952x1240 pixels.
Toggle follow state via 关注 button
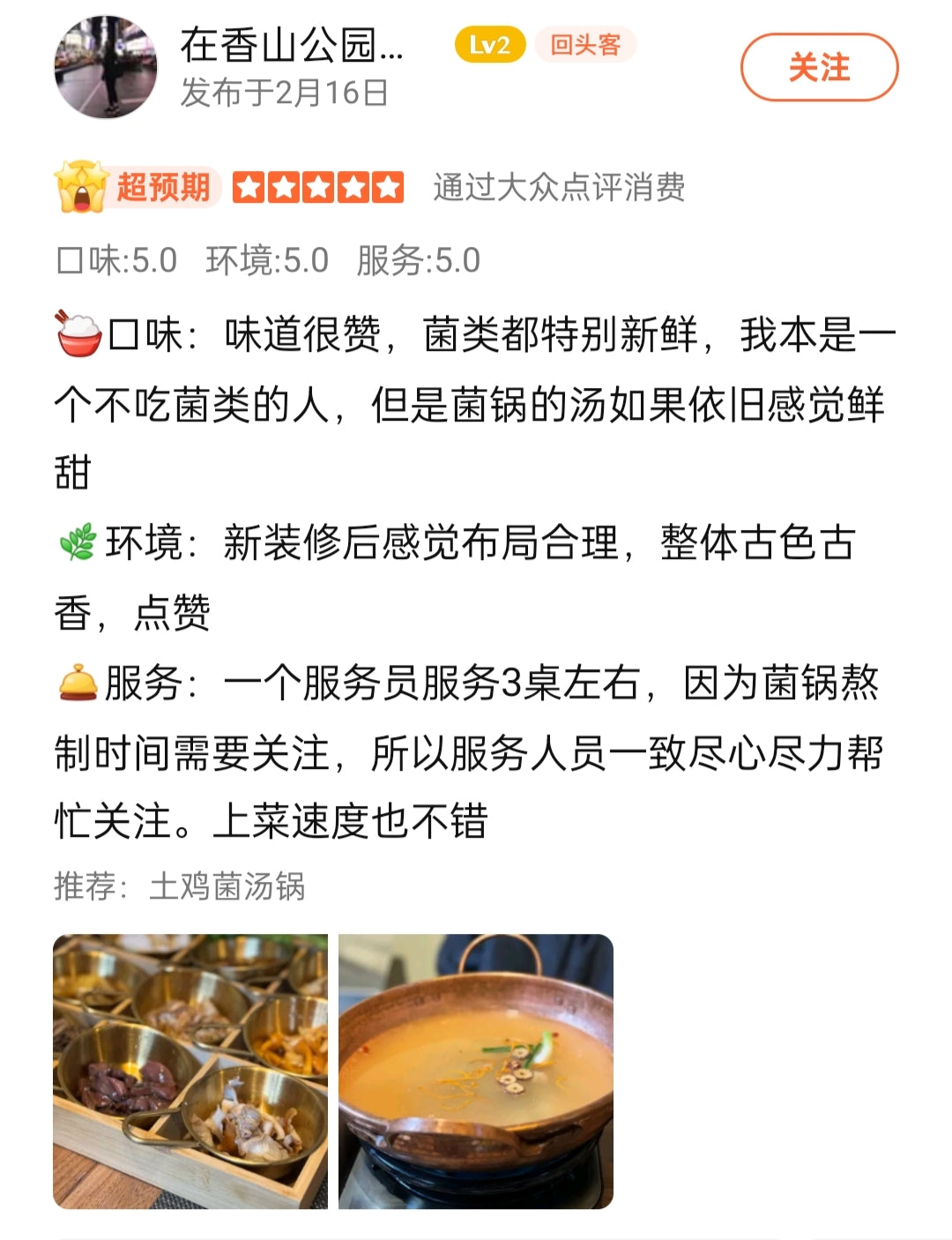[x=820, y=67]
